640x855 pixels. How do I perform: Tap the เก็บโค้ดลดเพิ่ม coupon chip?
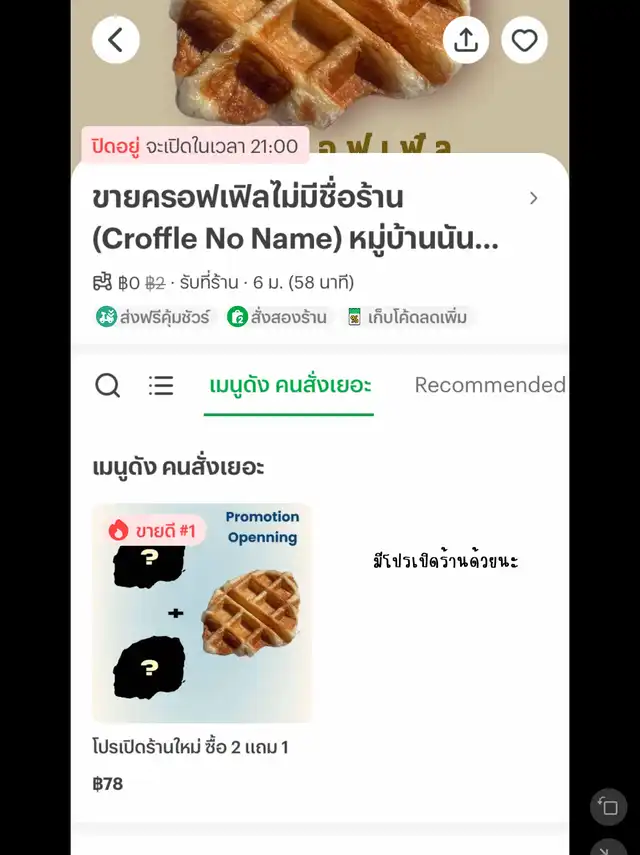click(x=406, y=317)
